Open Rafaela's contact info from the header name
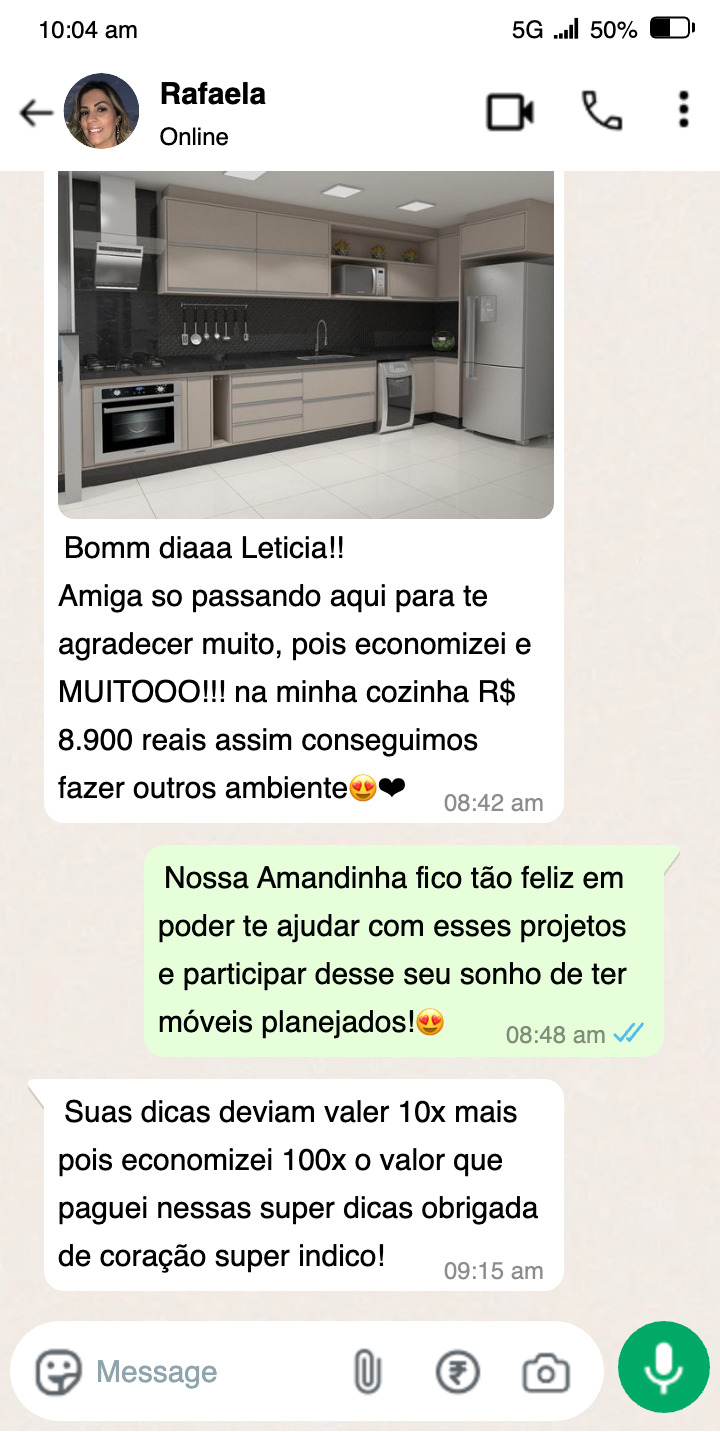The image size is (720, 1432). [213, 95]
